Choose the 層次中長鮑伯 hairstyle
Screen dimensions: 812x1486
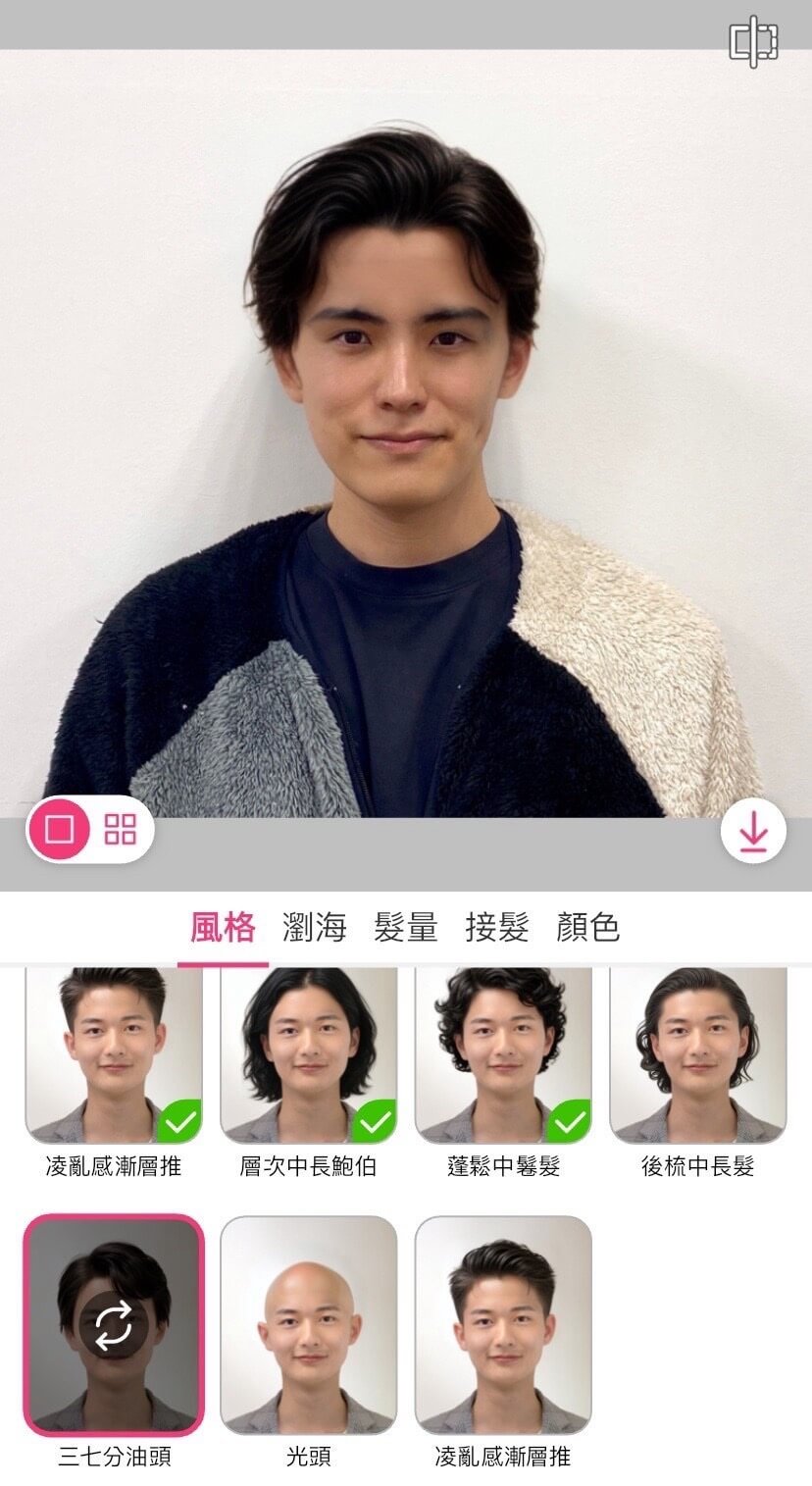click(x=309, y=1054)
